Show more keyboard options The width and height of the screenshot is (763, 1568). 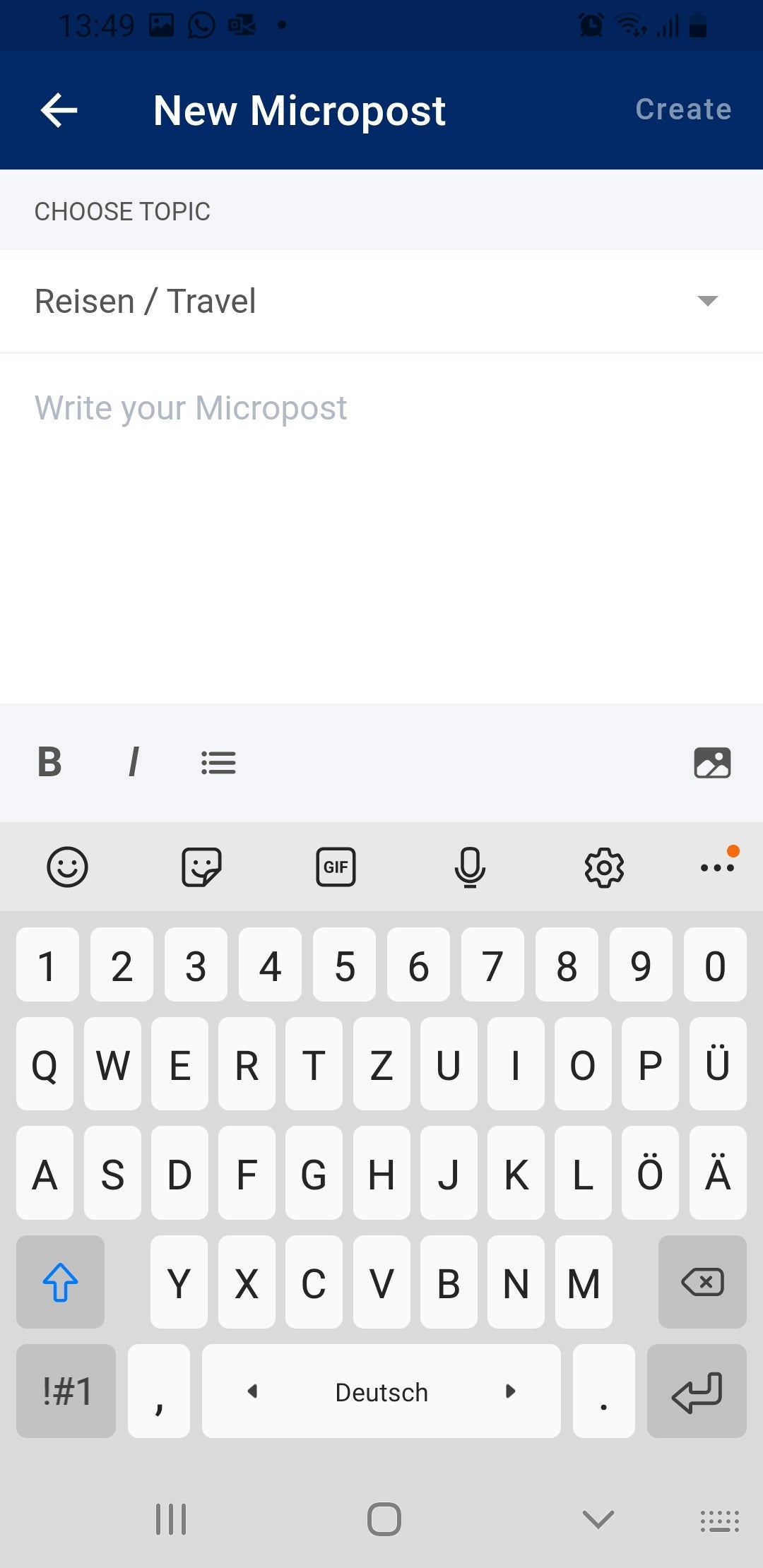(717, 867)
